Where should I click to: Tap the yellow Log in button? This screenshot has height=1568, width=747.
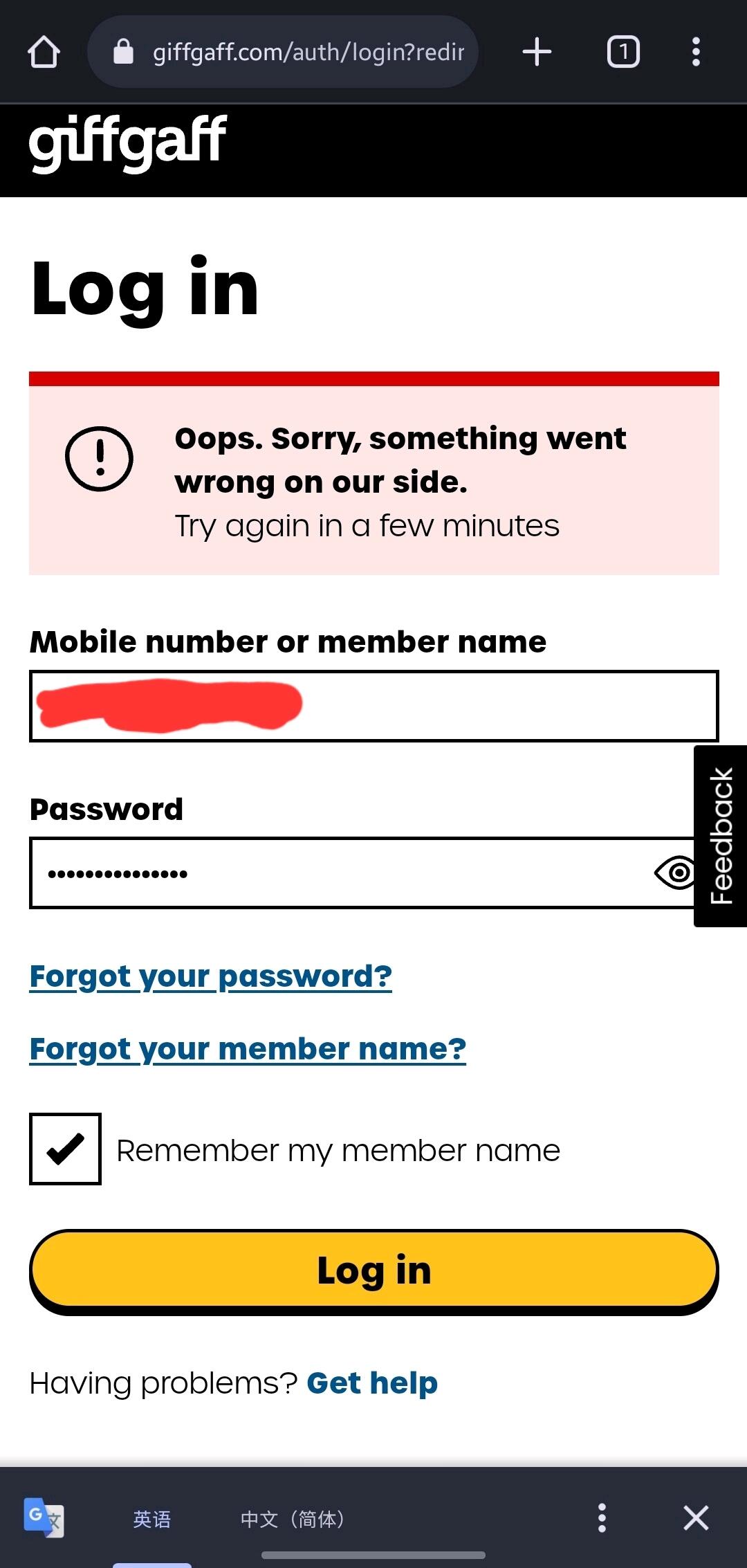pos(373,1270)
